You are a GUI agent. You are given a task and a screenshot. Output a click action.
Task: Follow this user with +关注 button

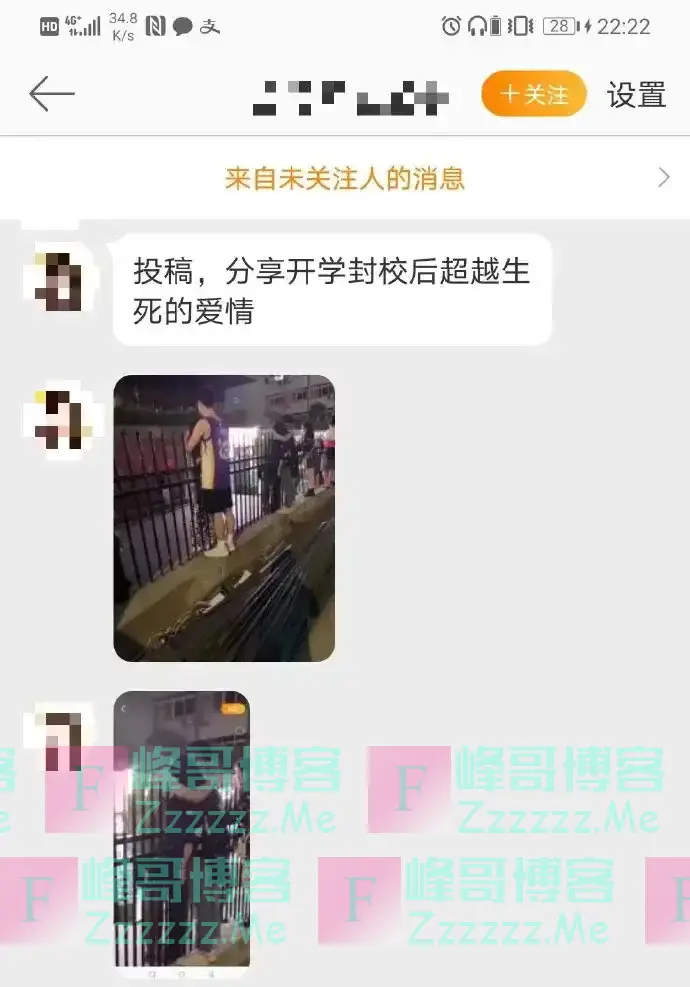(x=533, y=94)
